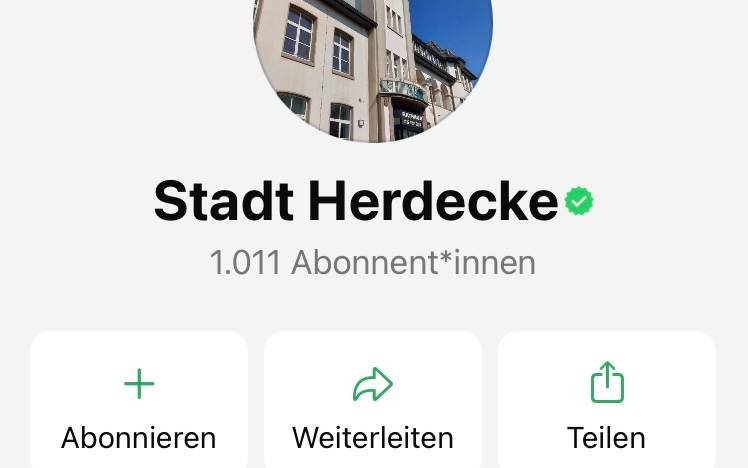
Task: Subscribe via the Abonnieren button
Action: [x=139, y=405]
